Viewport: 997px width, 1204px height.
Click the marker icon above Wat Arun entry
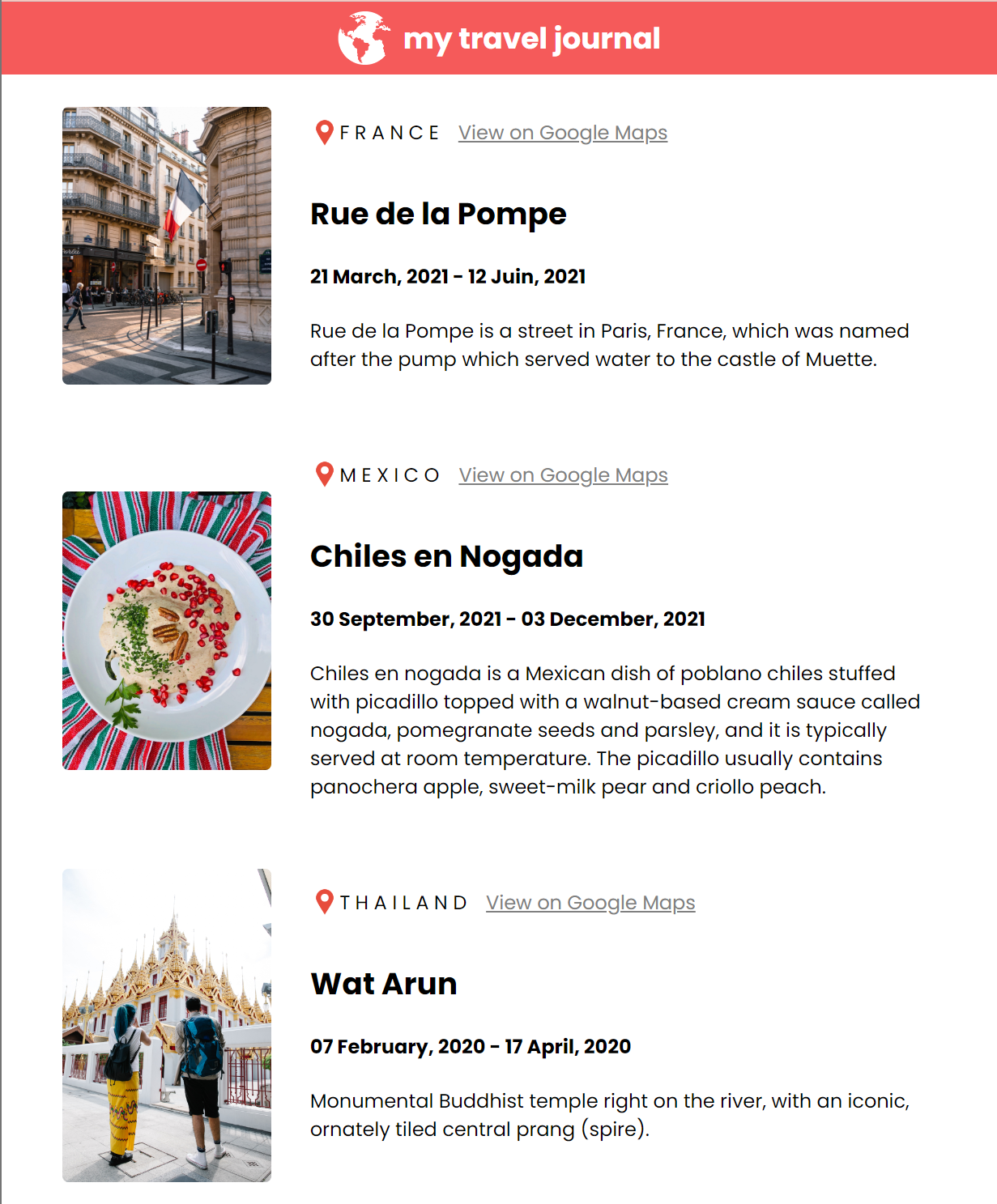(x=324, y=901)
